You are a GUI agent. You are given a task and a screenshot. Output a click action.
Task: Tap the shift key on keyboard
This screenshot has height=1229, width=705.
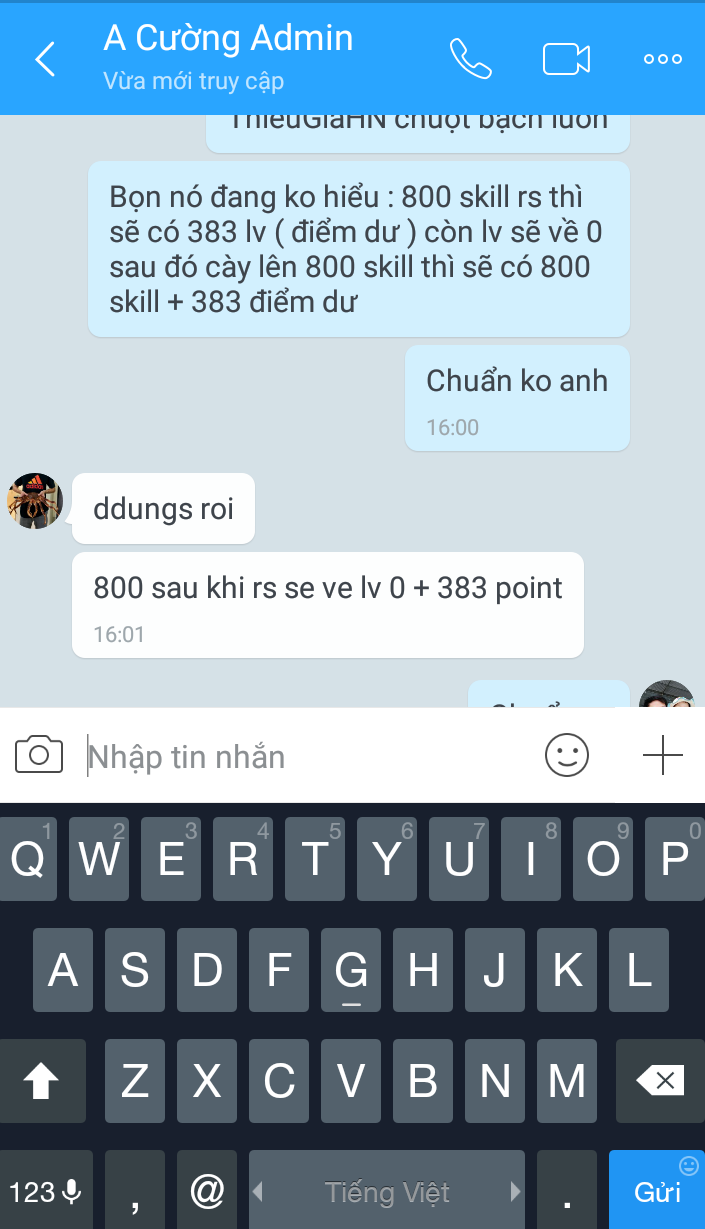42,1080
